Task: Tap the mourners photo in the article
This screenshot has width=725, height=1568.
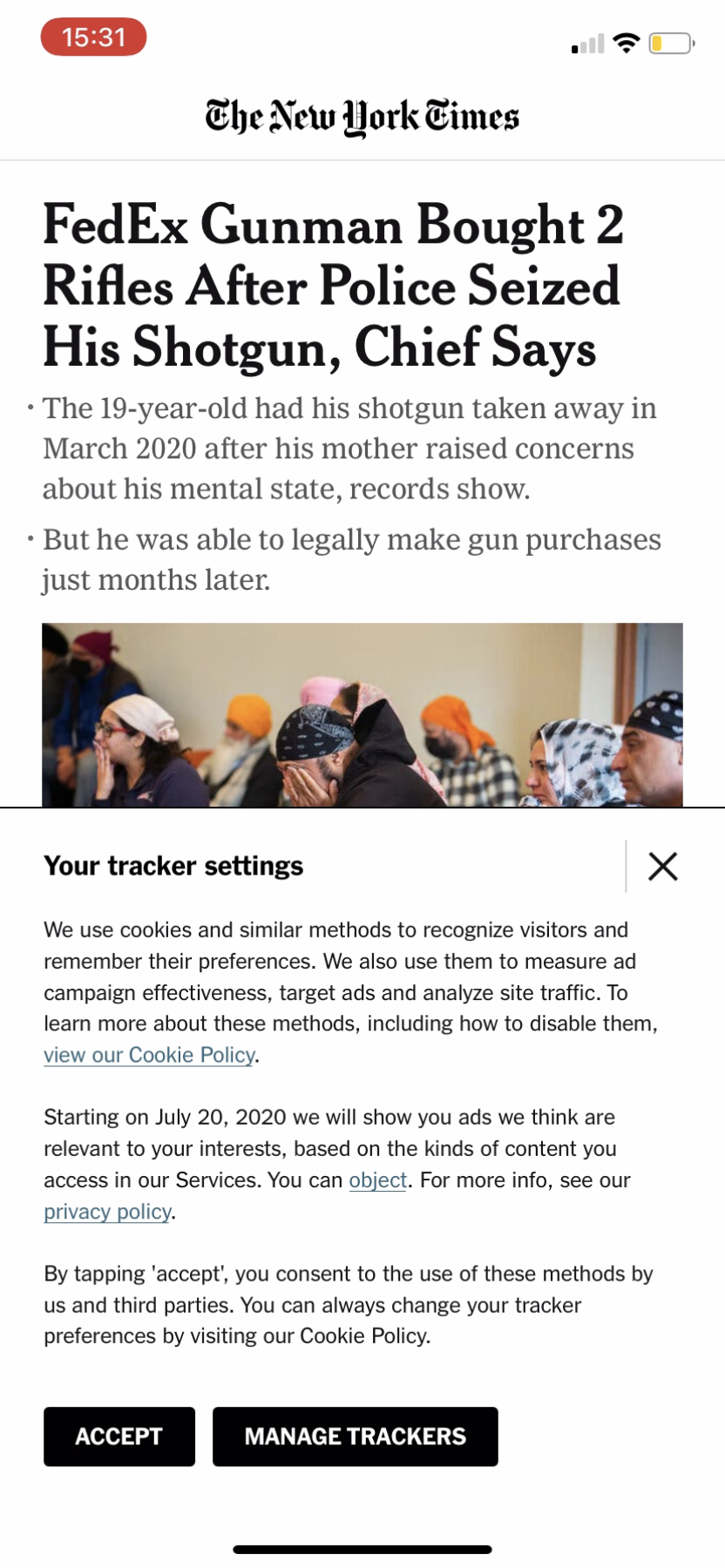Action: point(362,714)
